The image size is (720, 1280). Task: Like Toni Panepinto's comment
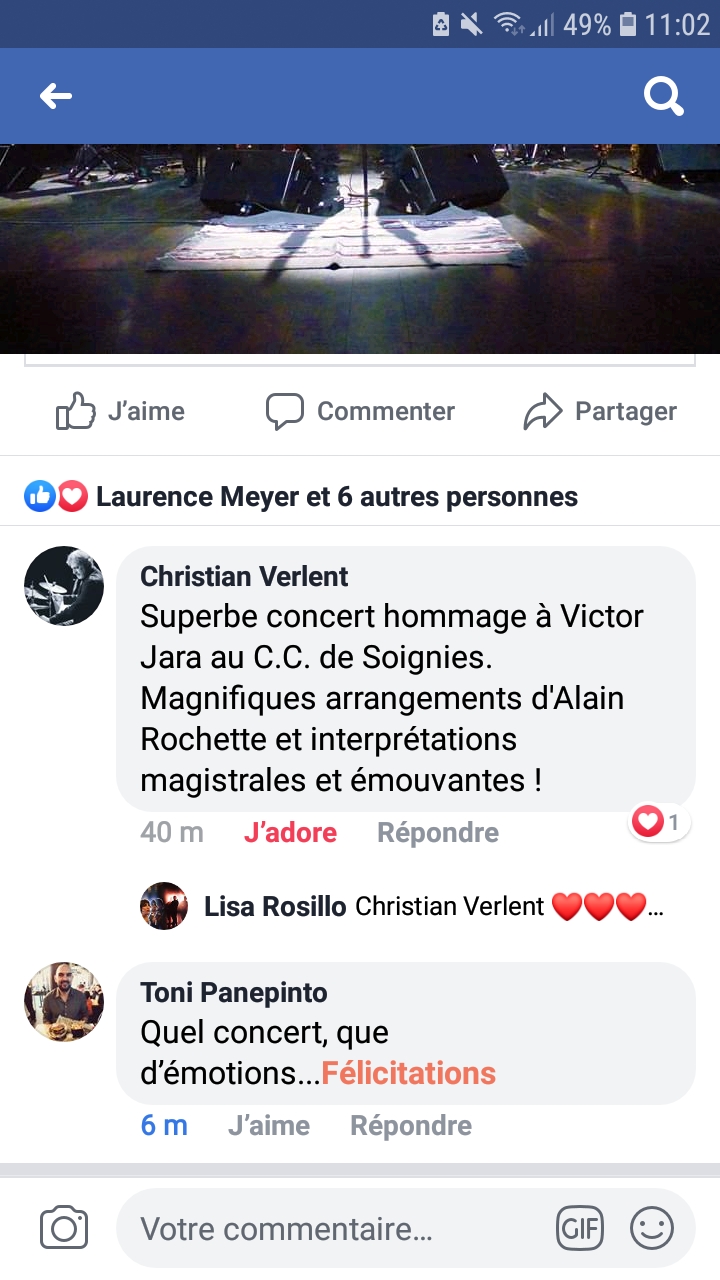268,1125
